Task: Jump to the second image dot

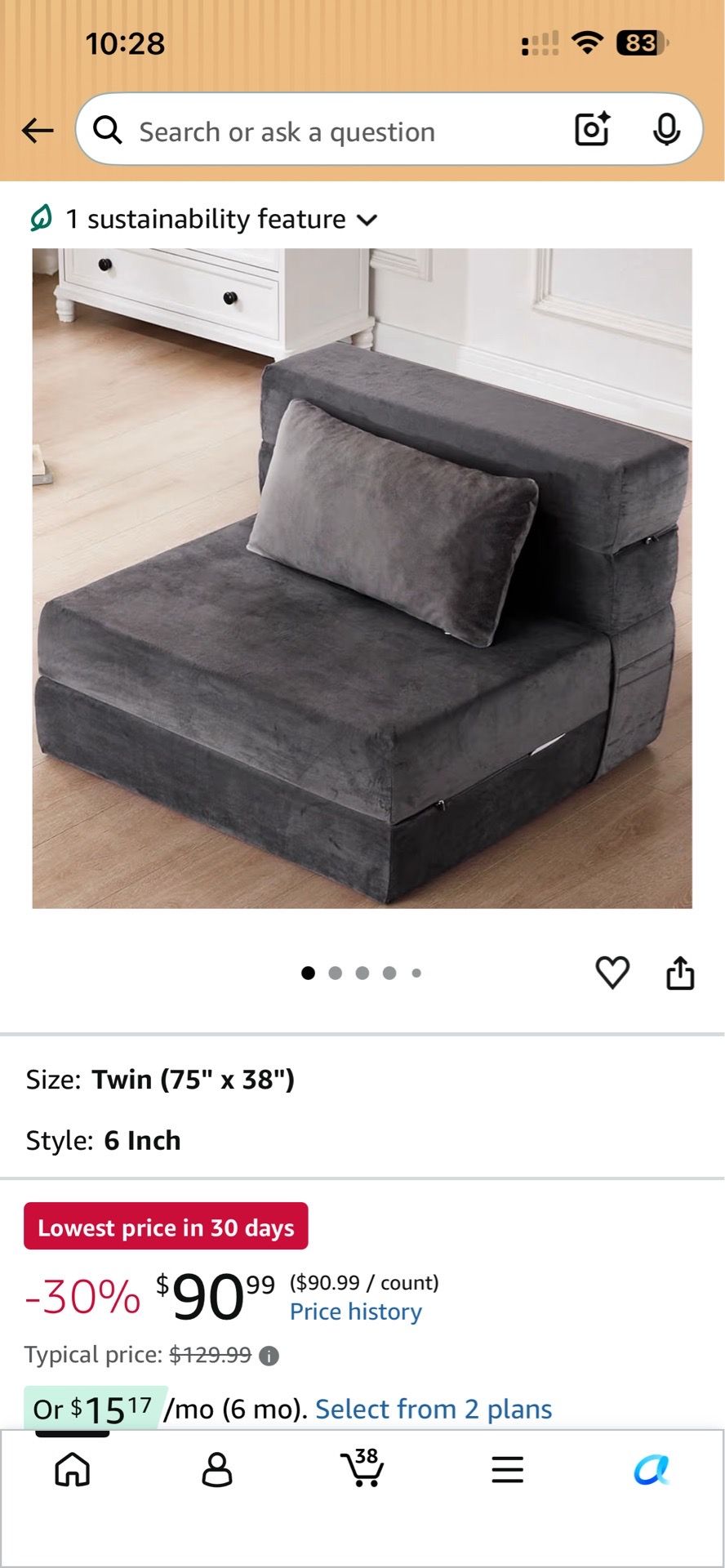Action: tap(335, 973)
